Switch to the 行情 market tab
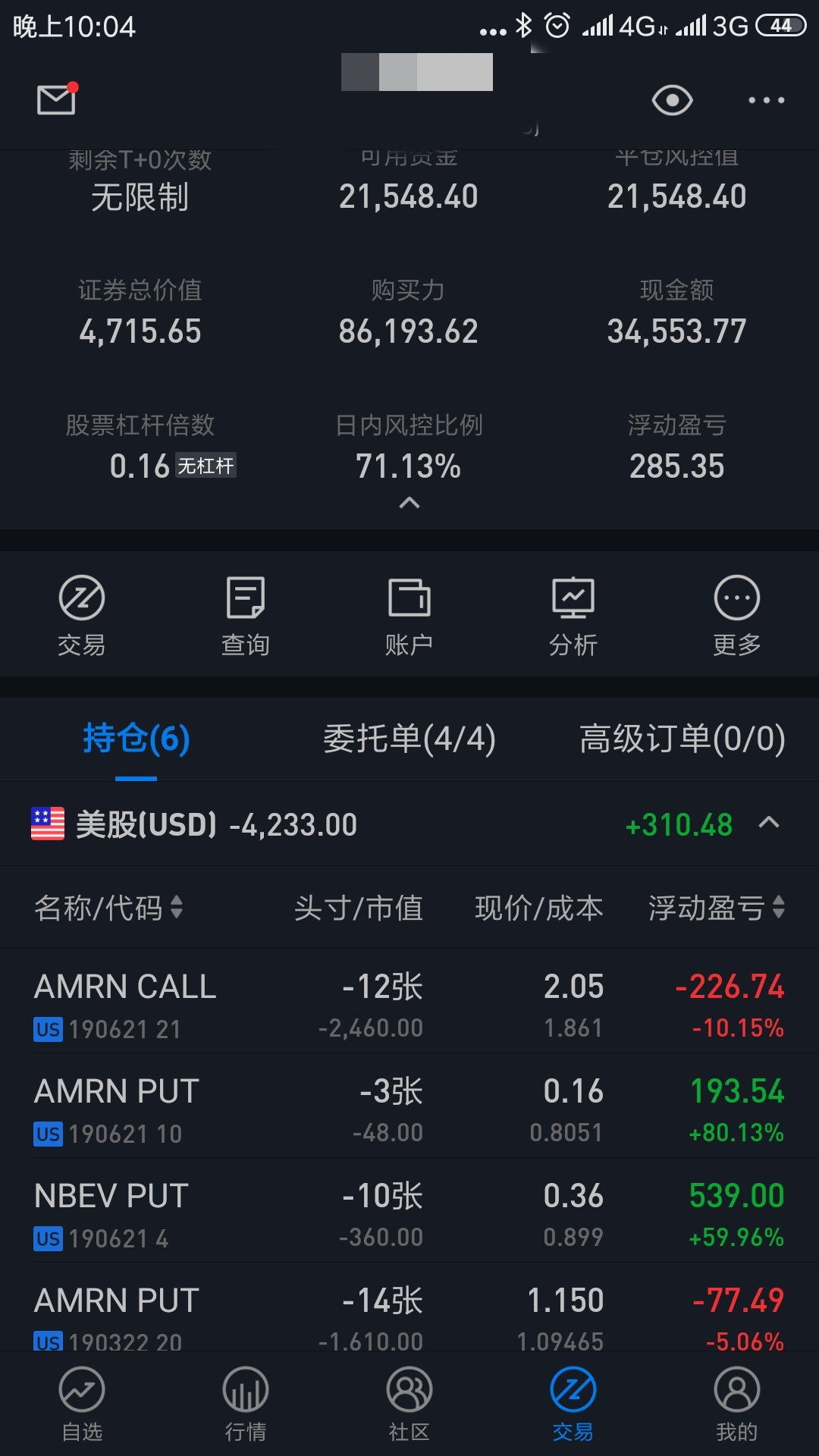Screen dimensions: 819x1456 pos(246,1404)
